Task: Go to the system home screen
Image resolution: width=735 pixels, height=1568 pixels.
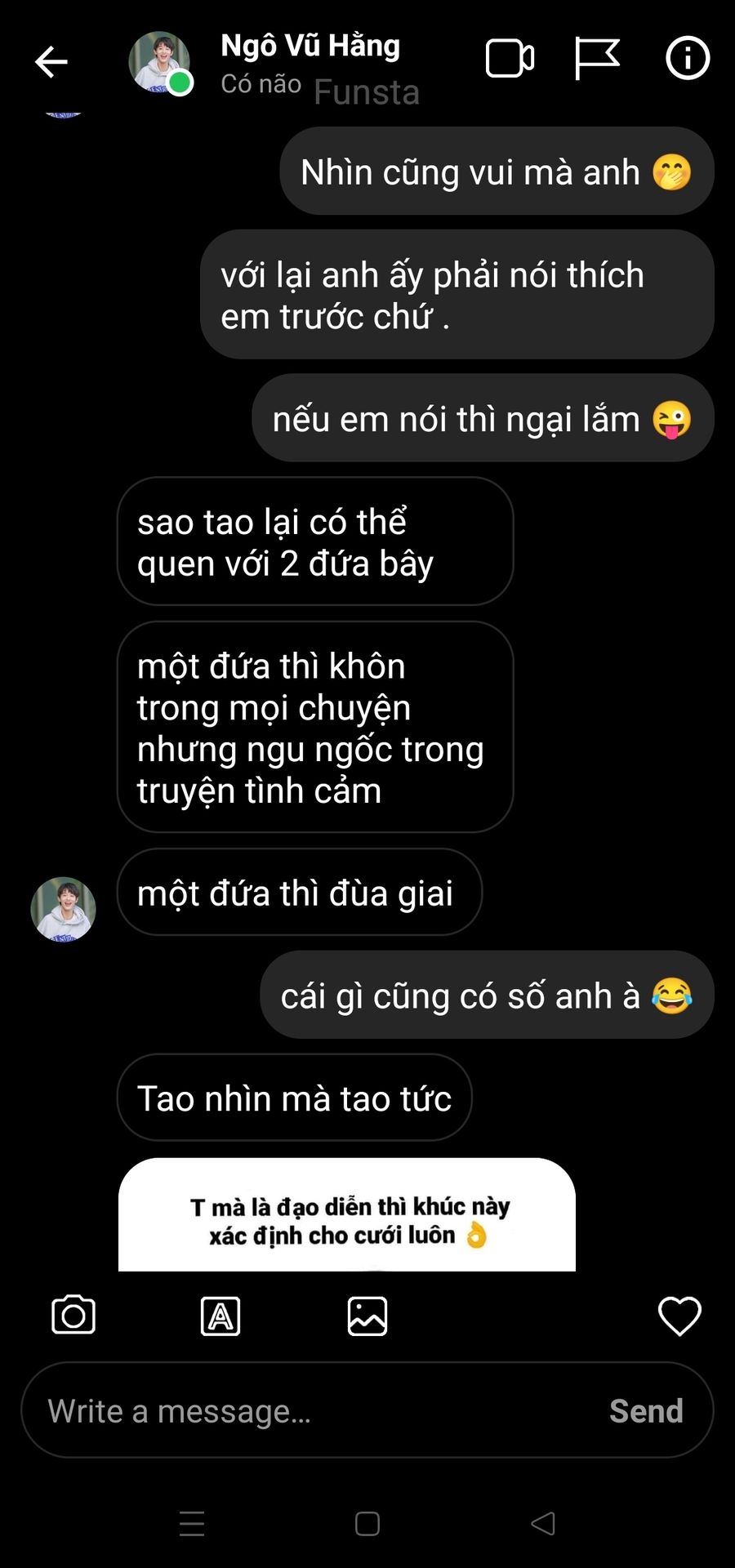Action: point(367,1523)
